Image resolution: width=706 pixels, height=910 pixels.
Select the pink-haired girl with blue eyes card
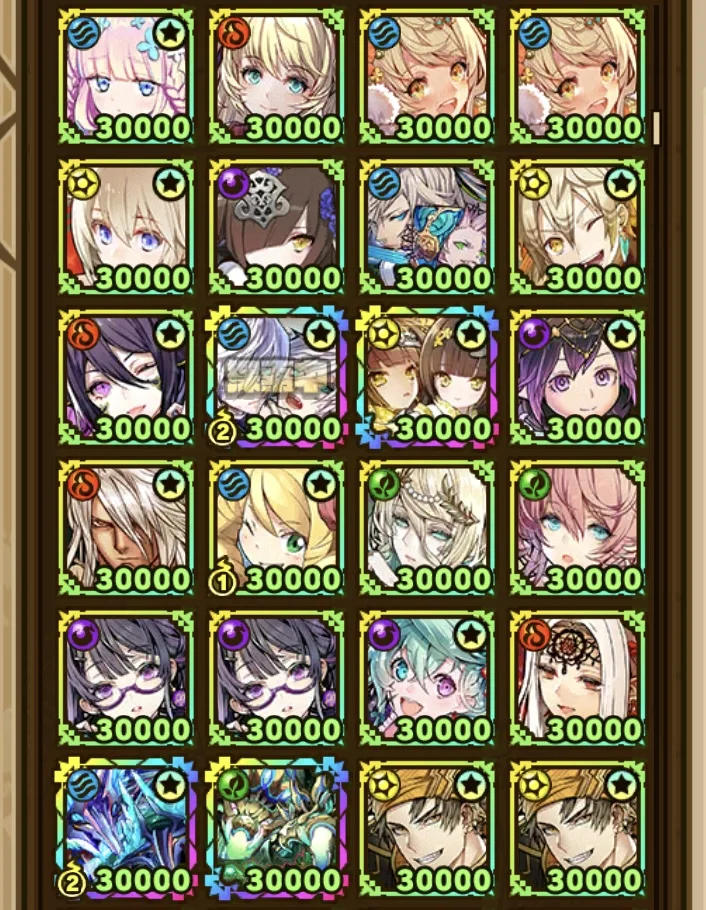tap(127, 77)
